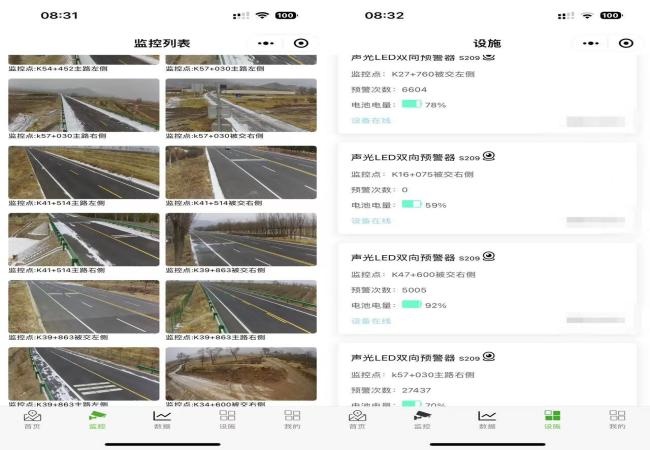650x450 pixels.
Task: View camera K41+514被交右侧
Action: [241, 171]
